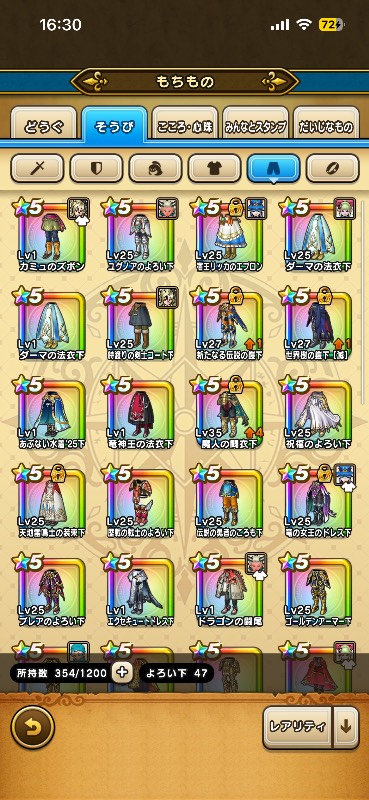
Task: Filter equipment by shield icon
Action: pos(96,168)
